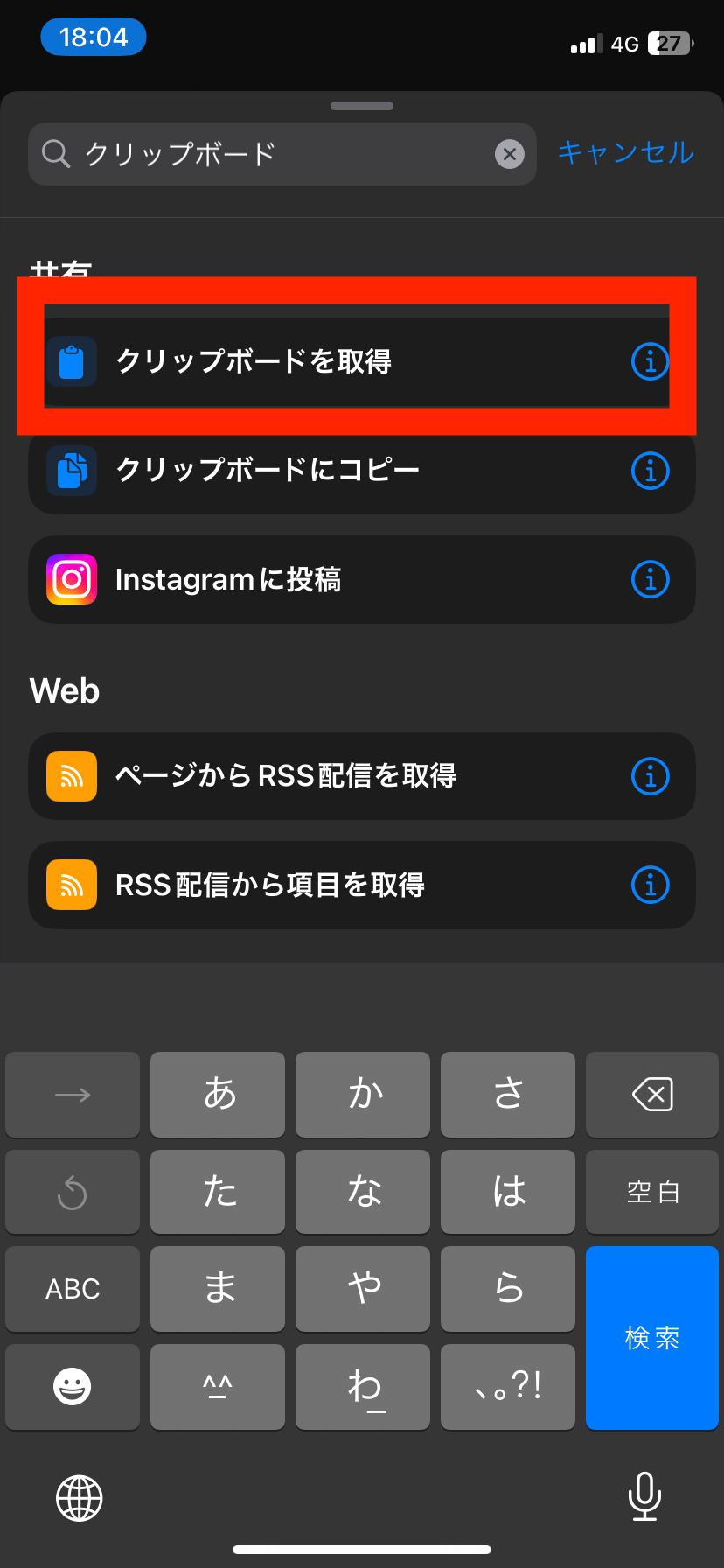Select the クリップボードを取得 clipboard icon
Viewport: 724px width, 1568px height.
(x=72, y=362)
